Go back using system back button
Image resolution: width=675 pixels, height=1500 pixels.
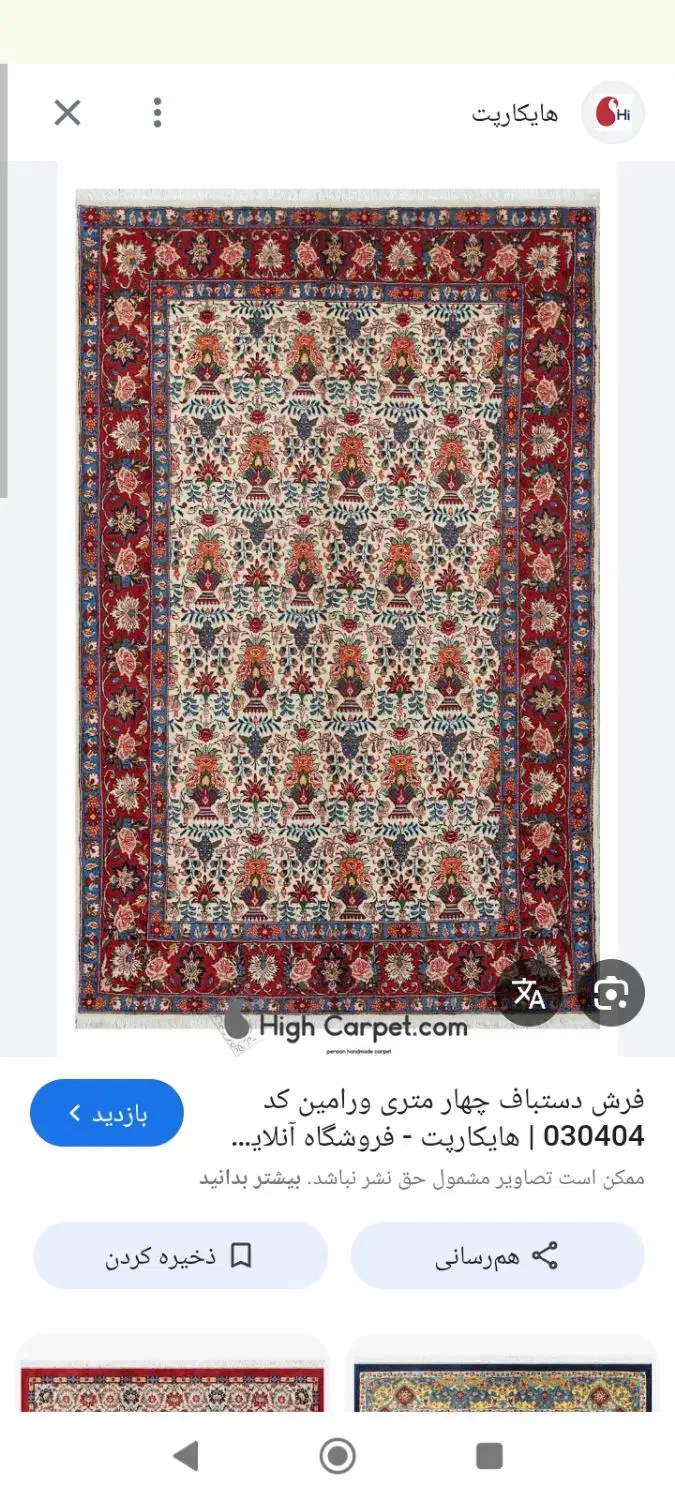tap(186, 1455)
